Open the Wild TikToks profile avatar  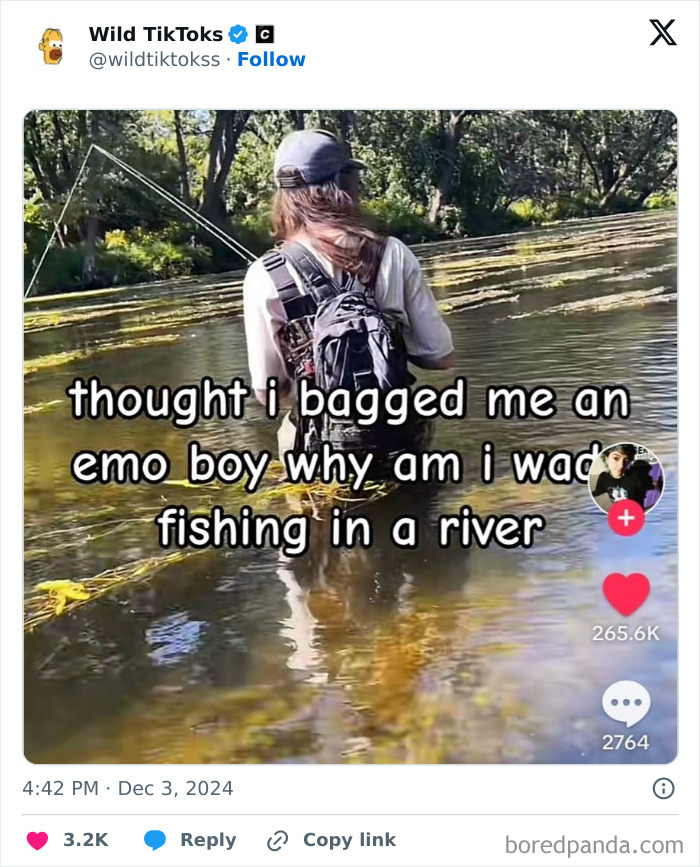51,46
